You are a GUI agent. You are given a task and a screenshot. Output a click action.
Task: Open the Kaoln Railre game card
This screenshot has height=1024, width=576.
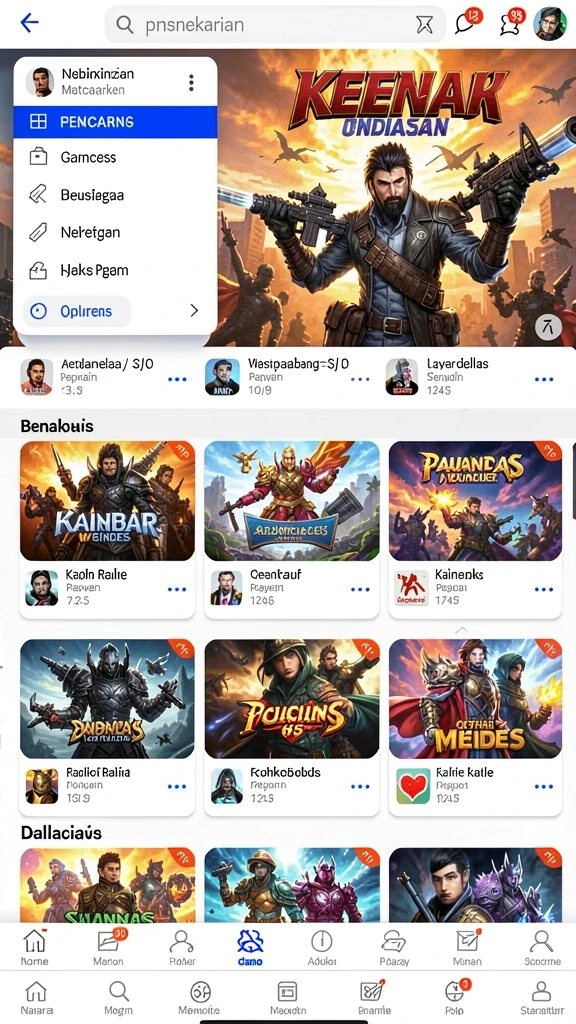pos(107,529)
